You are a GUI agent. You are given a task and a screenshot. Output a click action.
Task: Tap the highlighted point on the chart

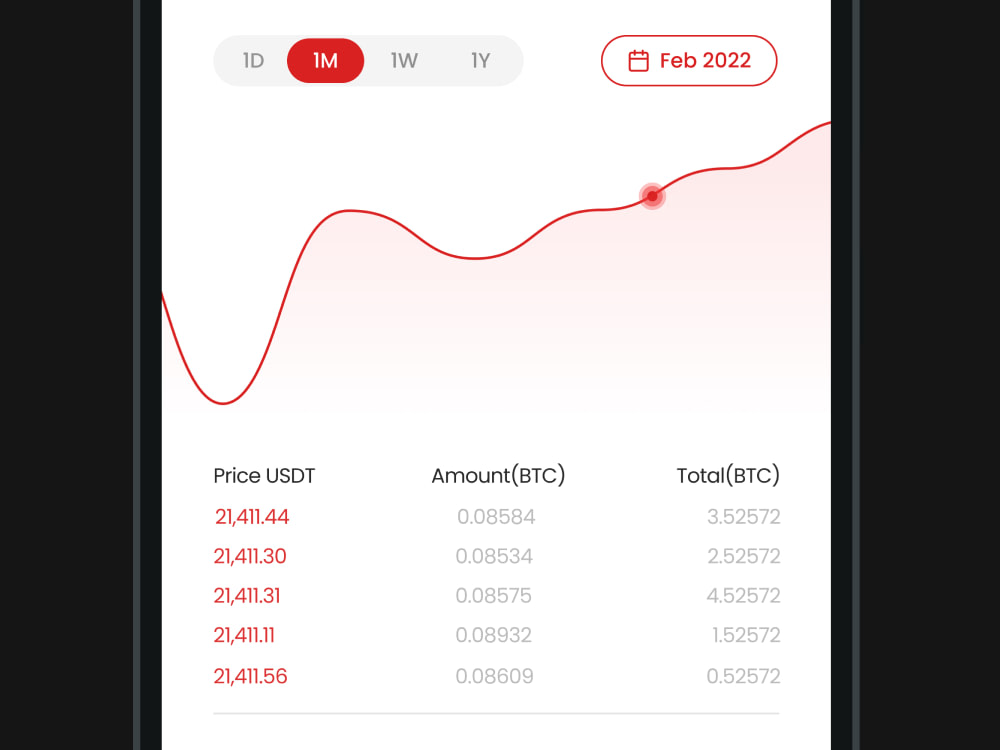point(652,196)
